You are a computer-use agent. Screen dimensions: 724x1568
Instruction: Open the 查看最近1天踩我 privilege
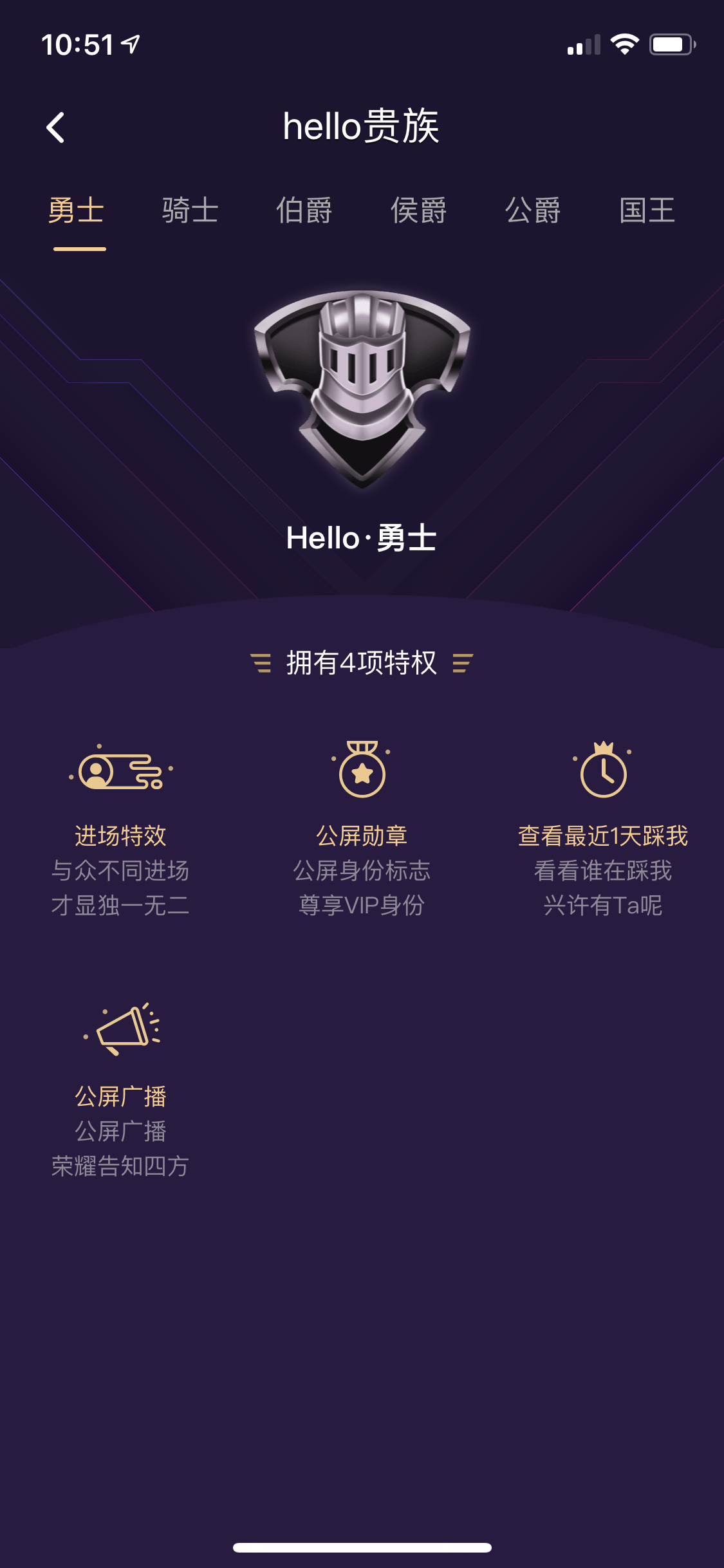point(603,830)
